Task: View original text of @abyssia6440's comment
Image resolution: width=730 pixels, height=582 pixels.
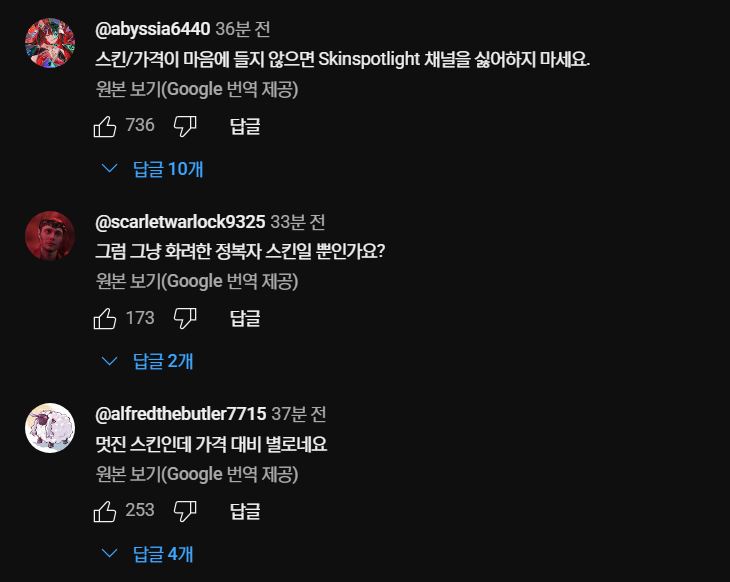Action: click(x=197, y=89)
